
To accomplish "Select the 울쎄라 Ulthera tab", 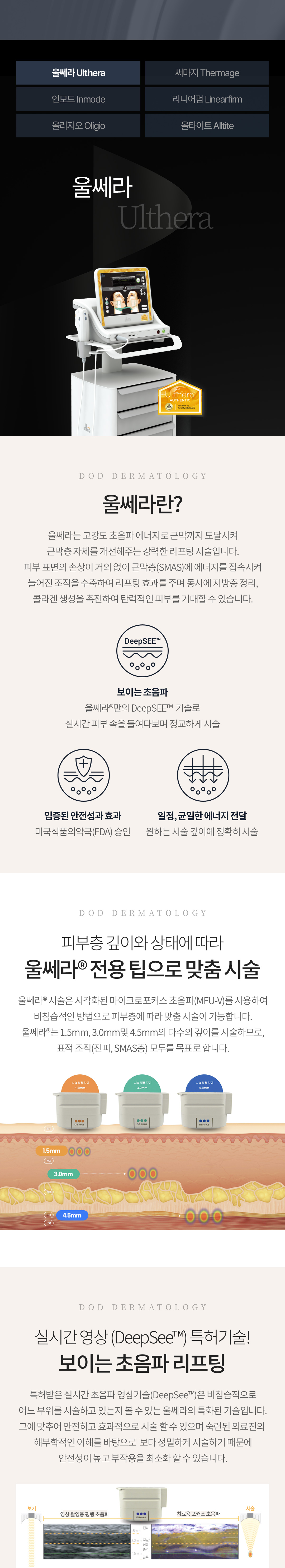I will click(78, 73).
